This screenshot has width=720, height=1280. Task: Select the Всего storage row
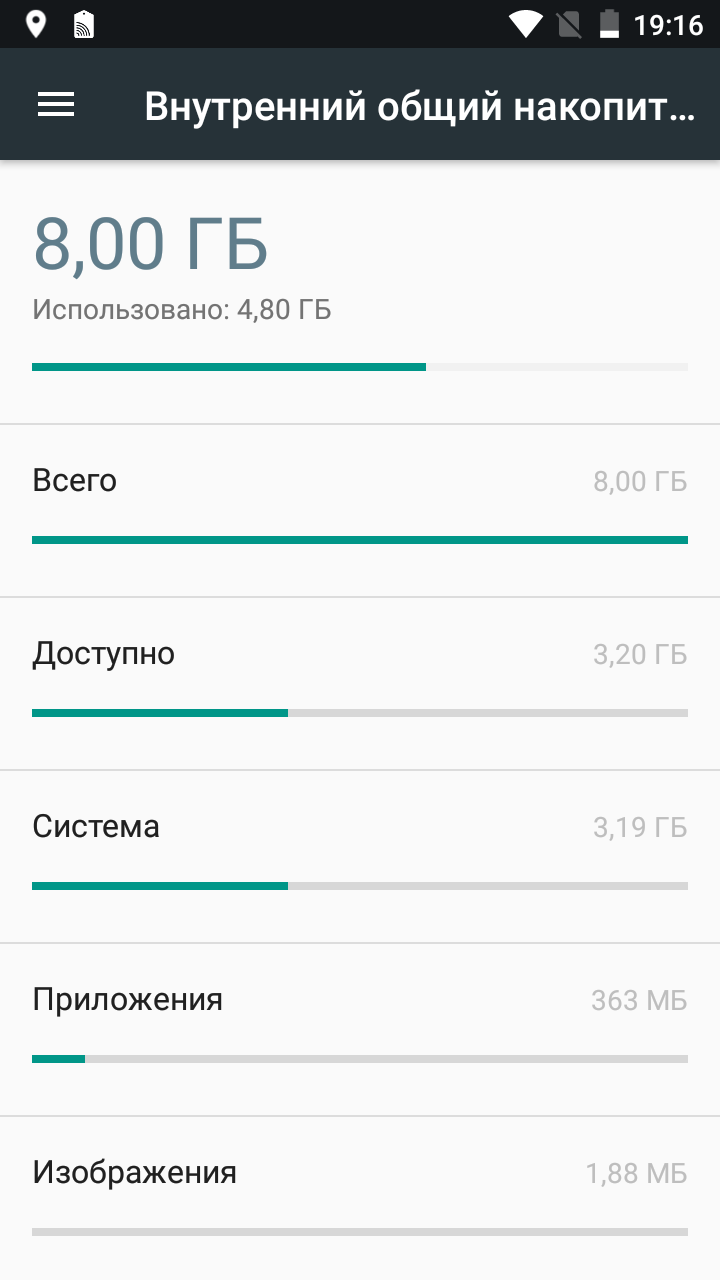(x=360, y=511)
